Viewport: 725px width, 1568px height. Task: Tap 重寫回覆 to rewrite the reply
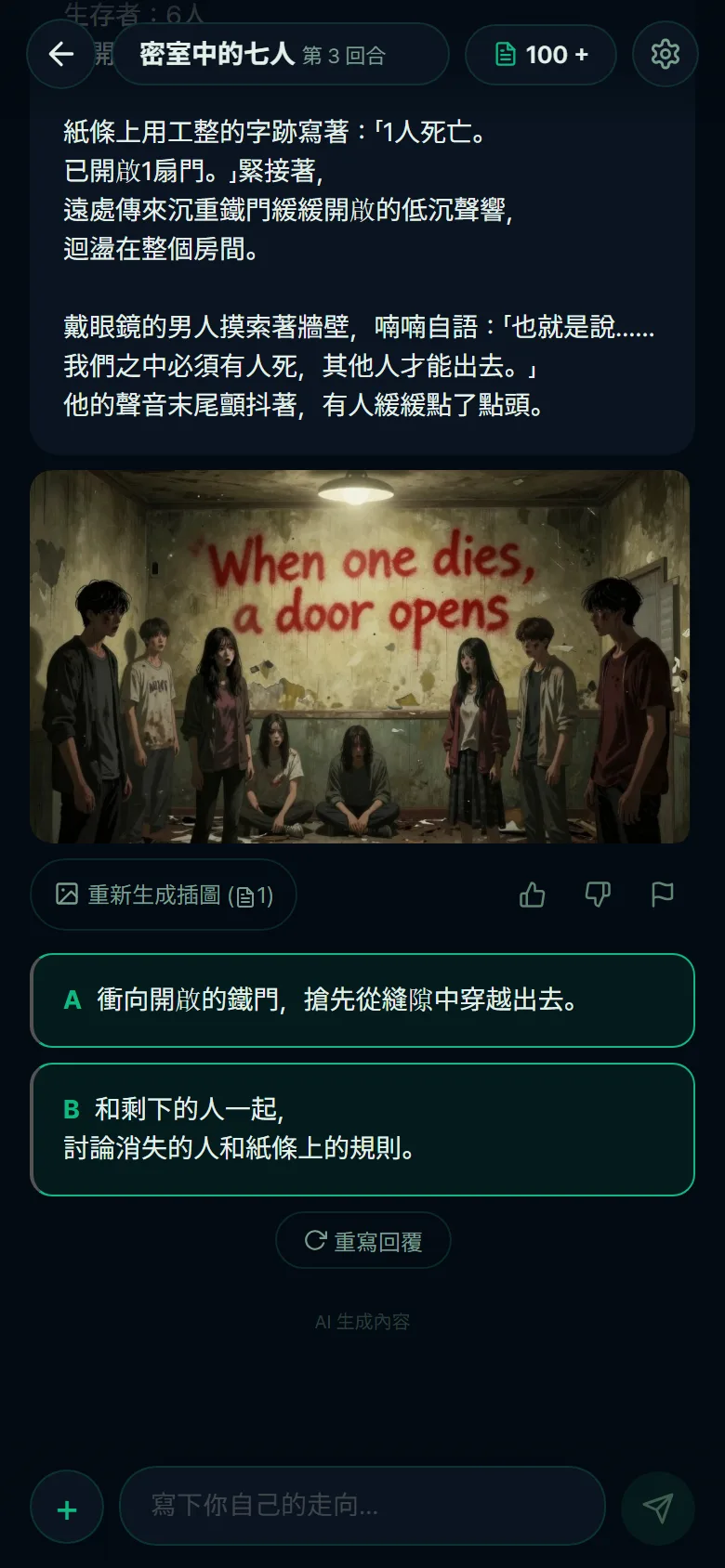click(363, 1240)
